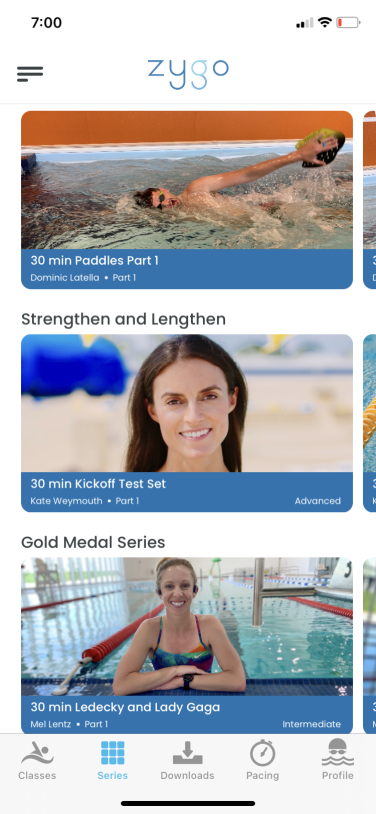Switch to the Classes tab
This screenshot has width=376, height=814.
pos(37,760)
